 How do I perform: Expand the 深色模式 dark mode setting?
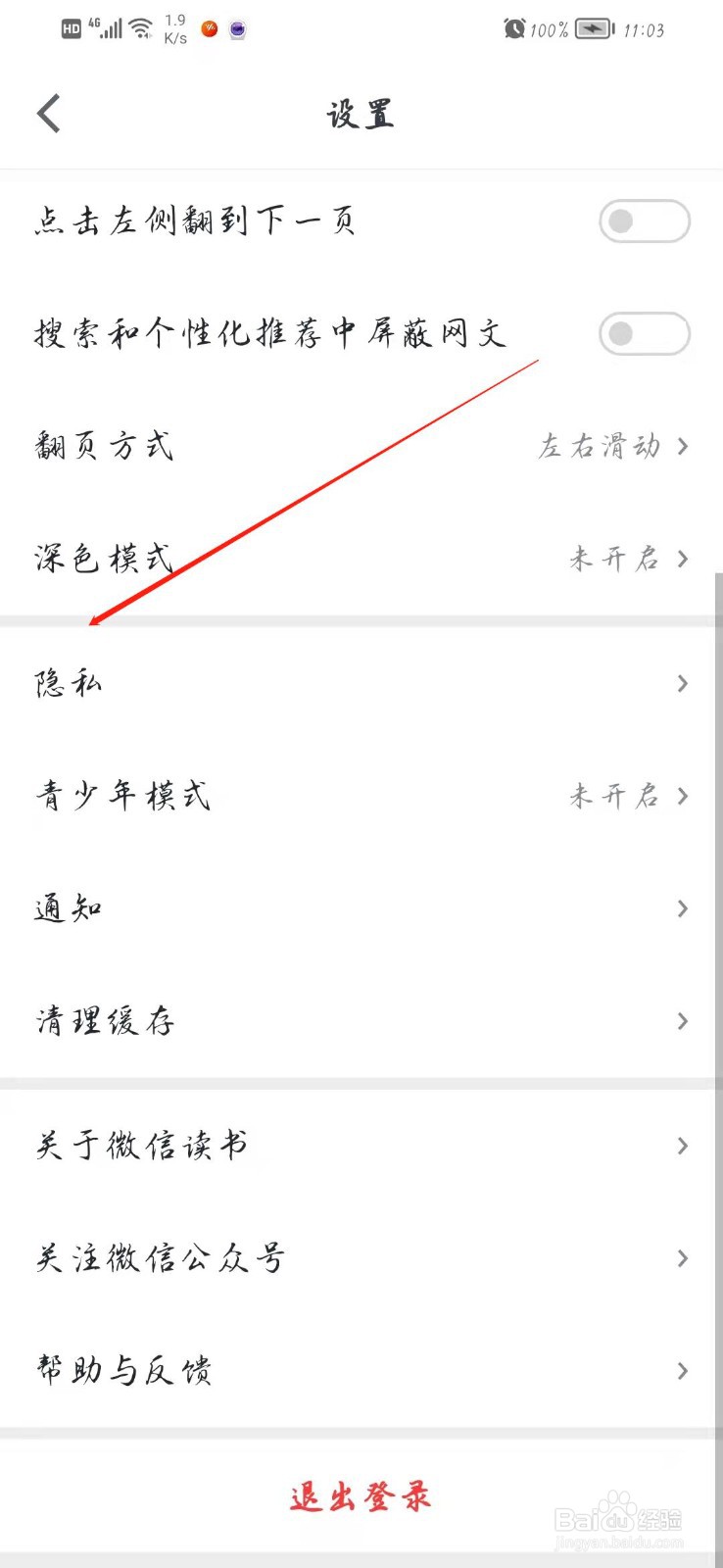[x=361, y=559]
